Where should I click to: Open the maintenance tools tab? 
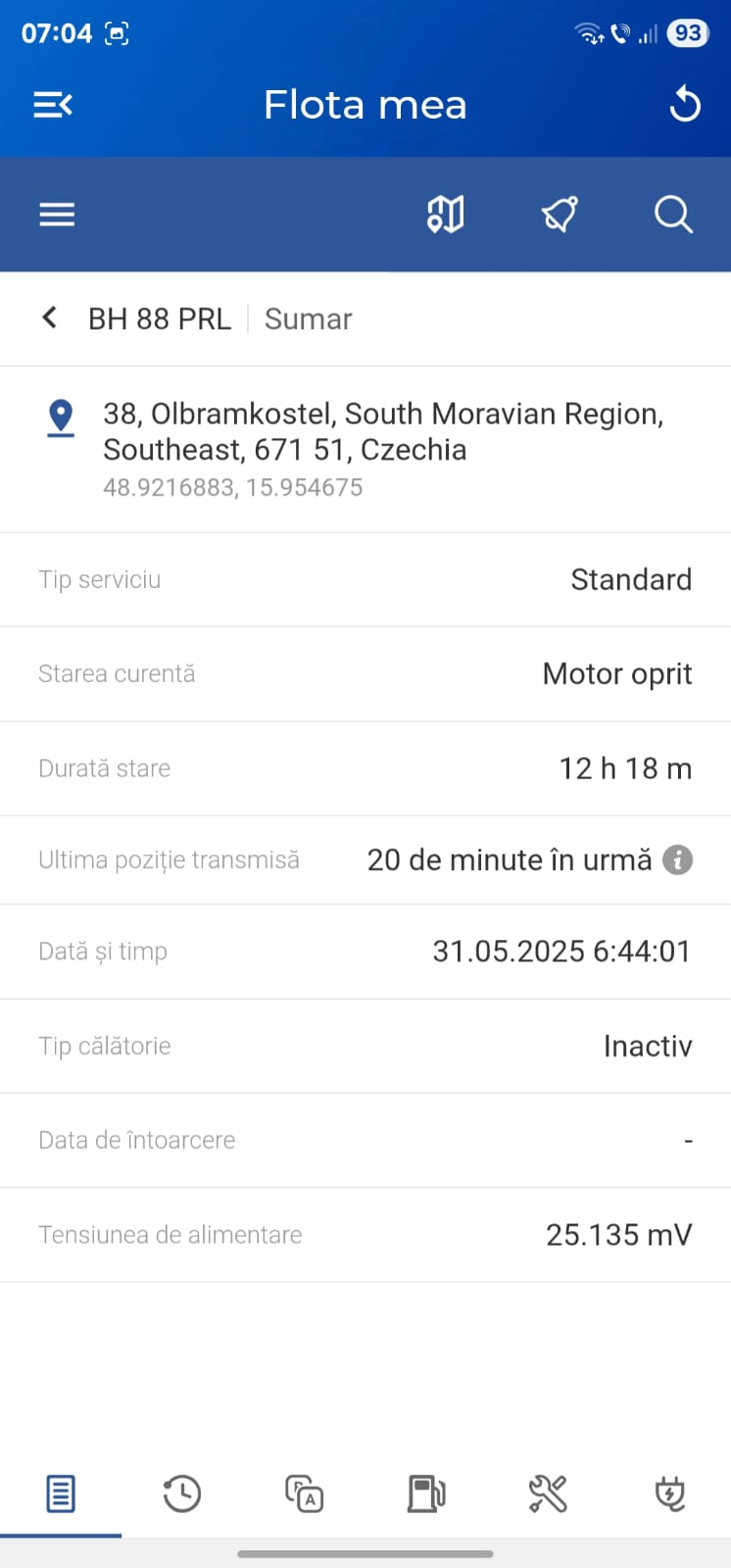(548, 1494)
